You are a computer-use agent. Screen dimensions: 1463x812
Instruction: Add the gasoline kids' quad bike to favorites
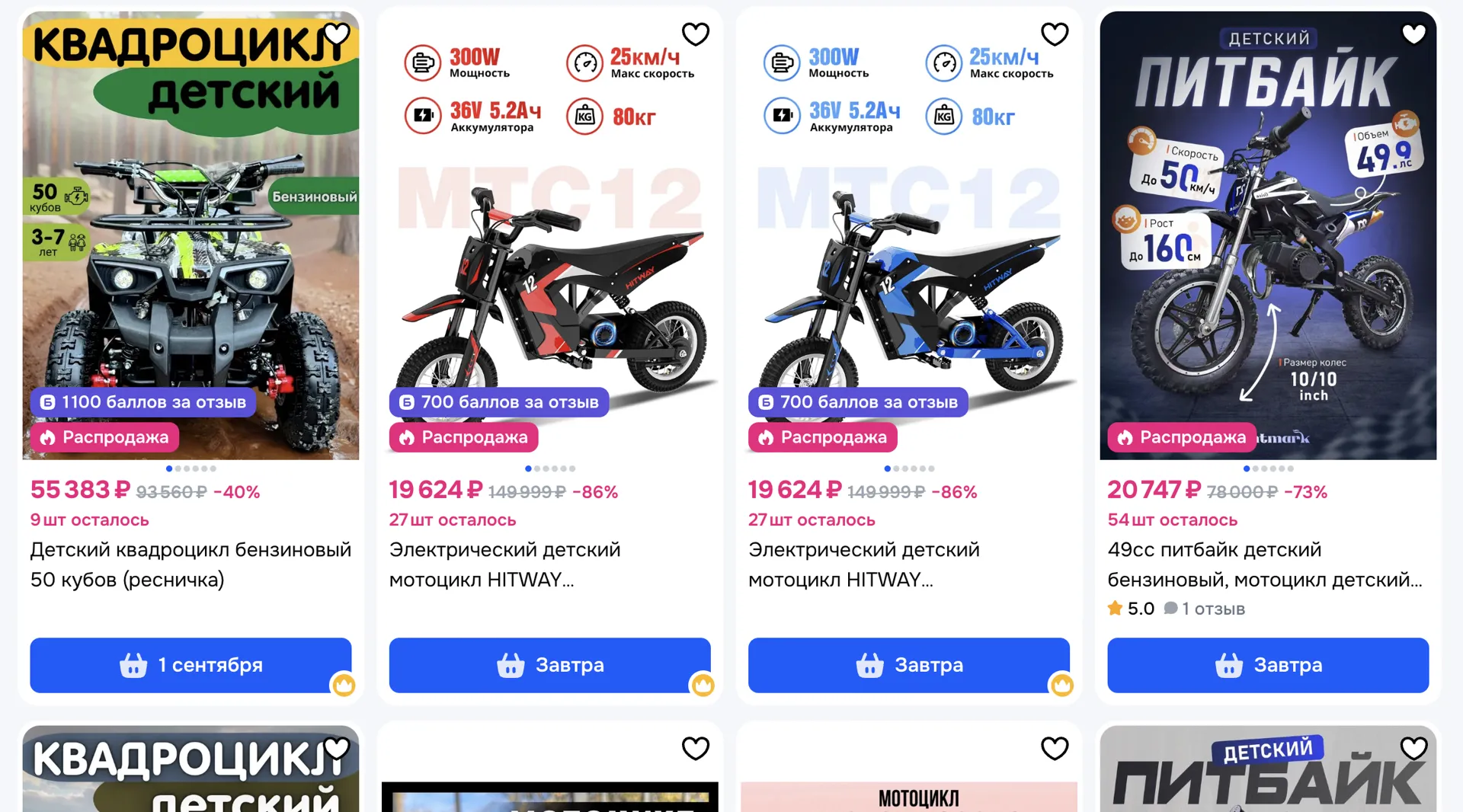336,34
